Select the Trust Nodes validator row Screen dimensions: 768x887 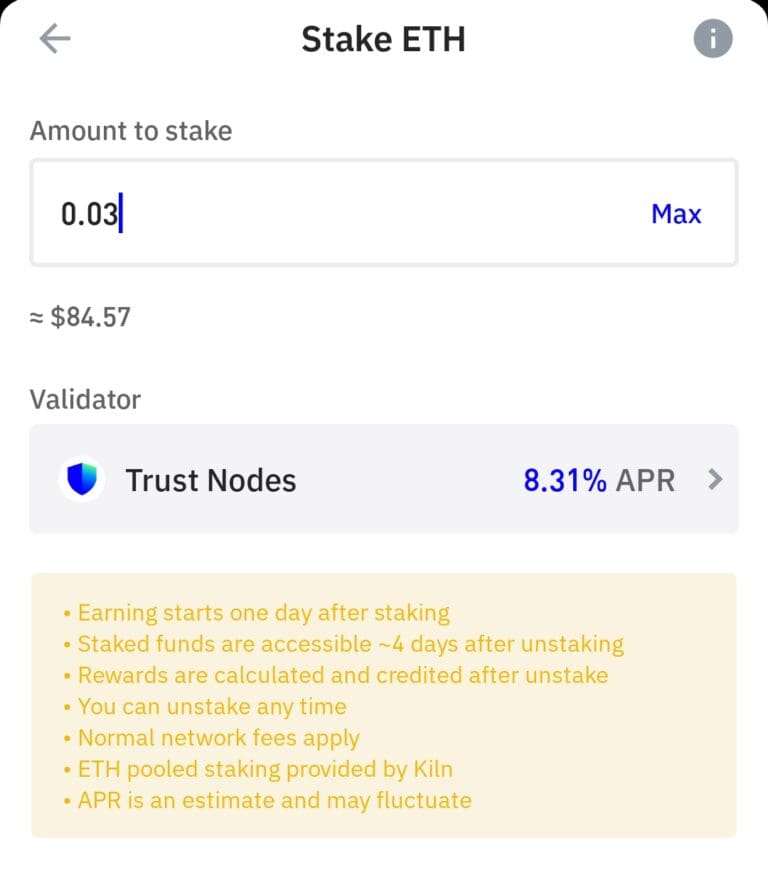(x=383, y=480)
